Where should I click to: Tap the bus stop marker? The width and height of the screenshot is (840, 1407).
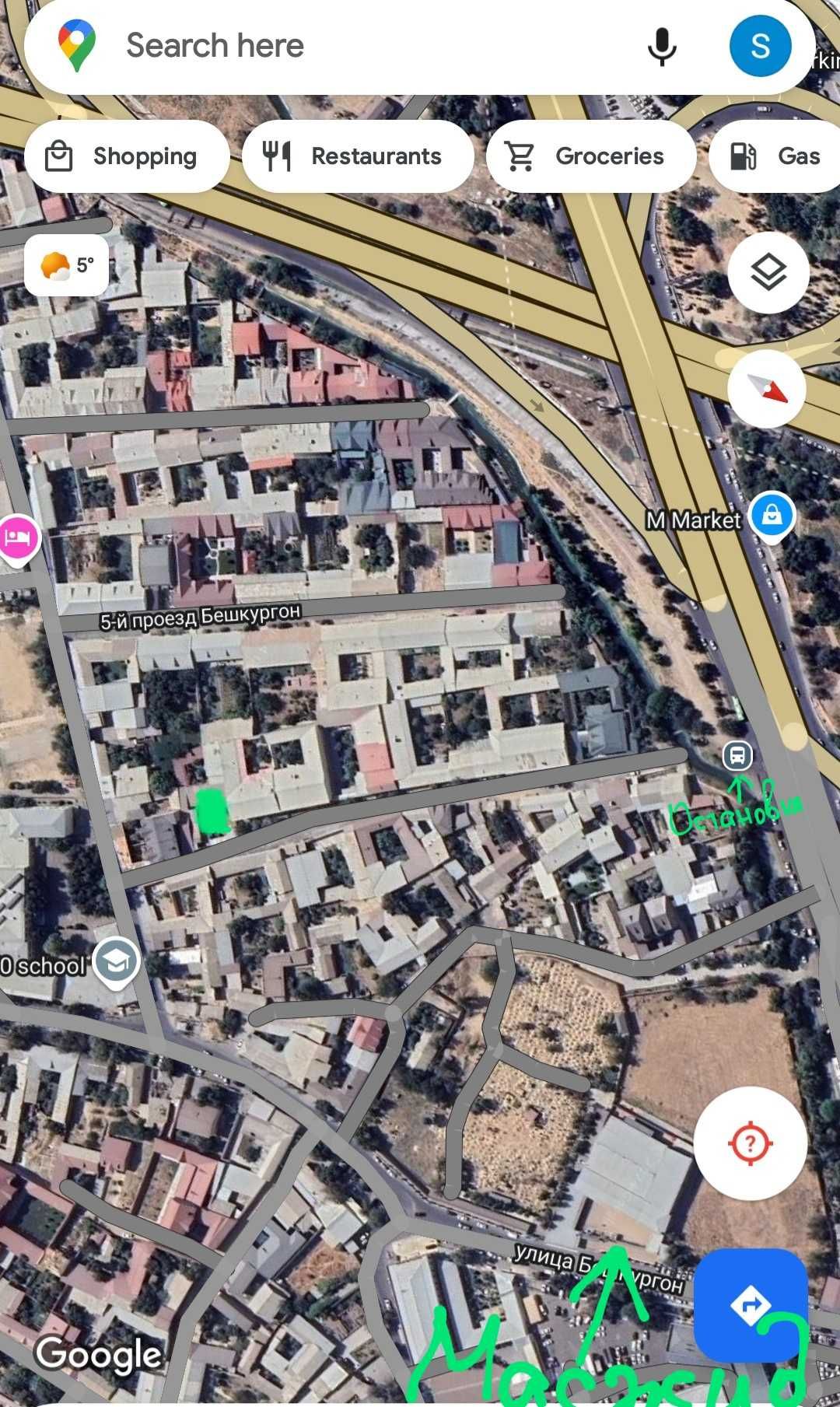pyautogui.click(x=737, y=754)
